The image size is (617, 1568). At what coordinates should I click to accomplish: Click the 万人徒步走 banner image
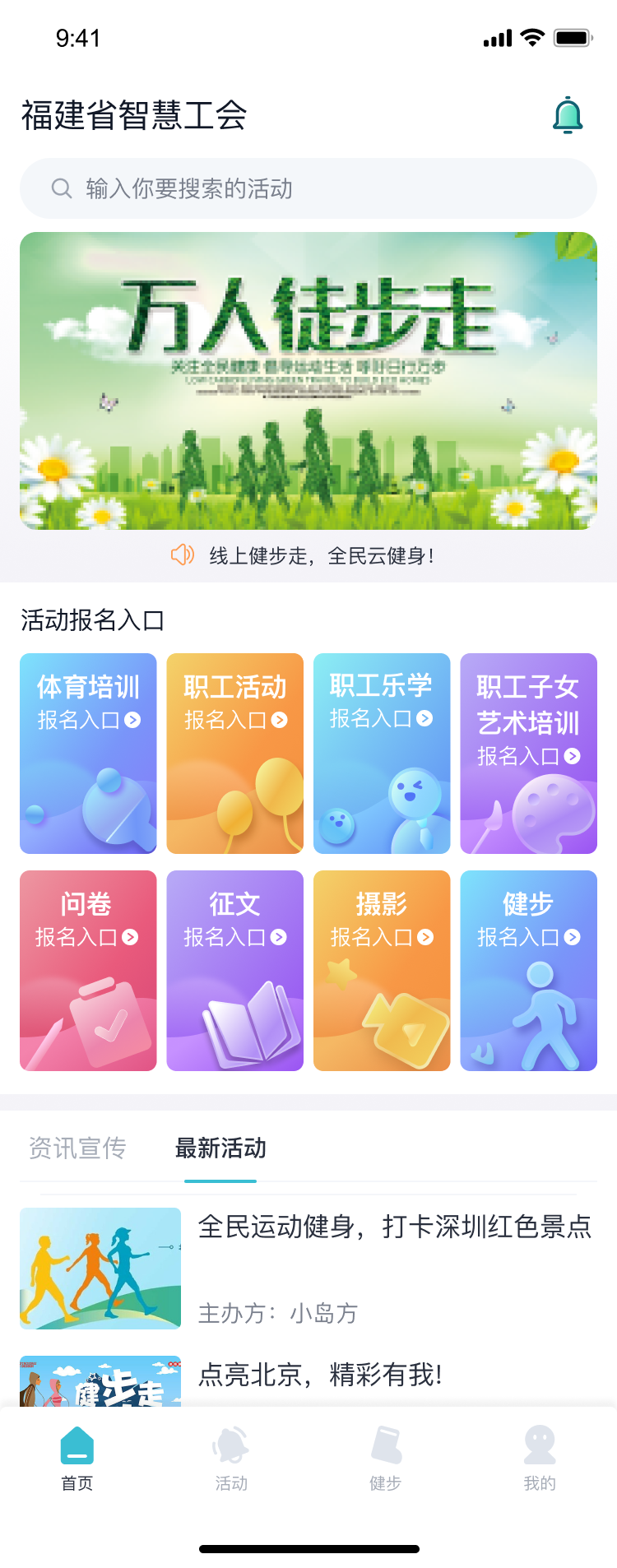click(308, 381)
